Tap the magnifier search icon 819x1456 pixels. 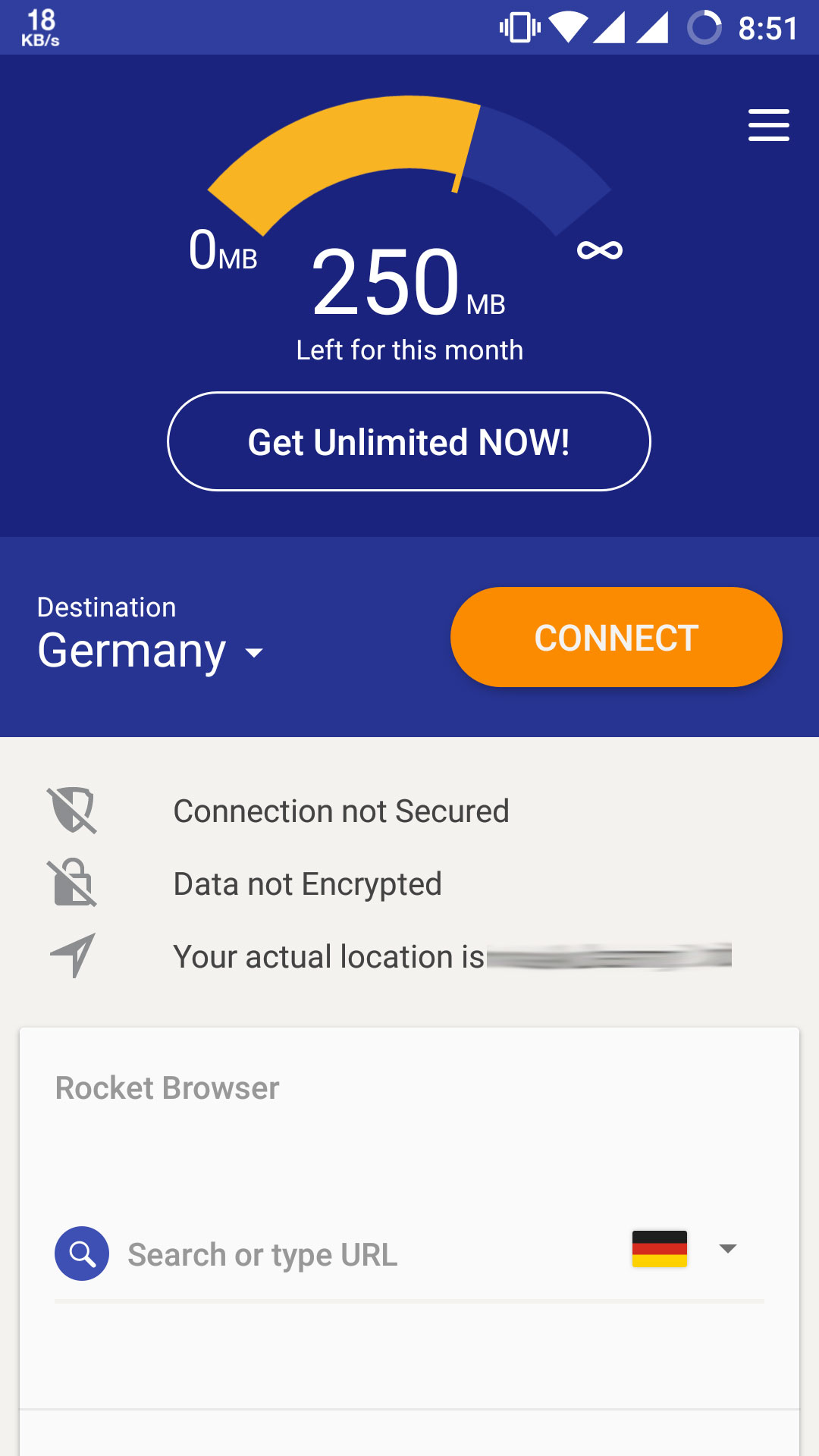pyautogui.click(x=82, y=1254)
